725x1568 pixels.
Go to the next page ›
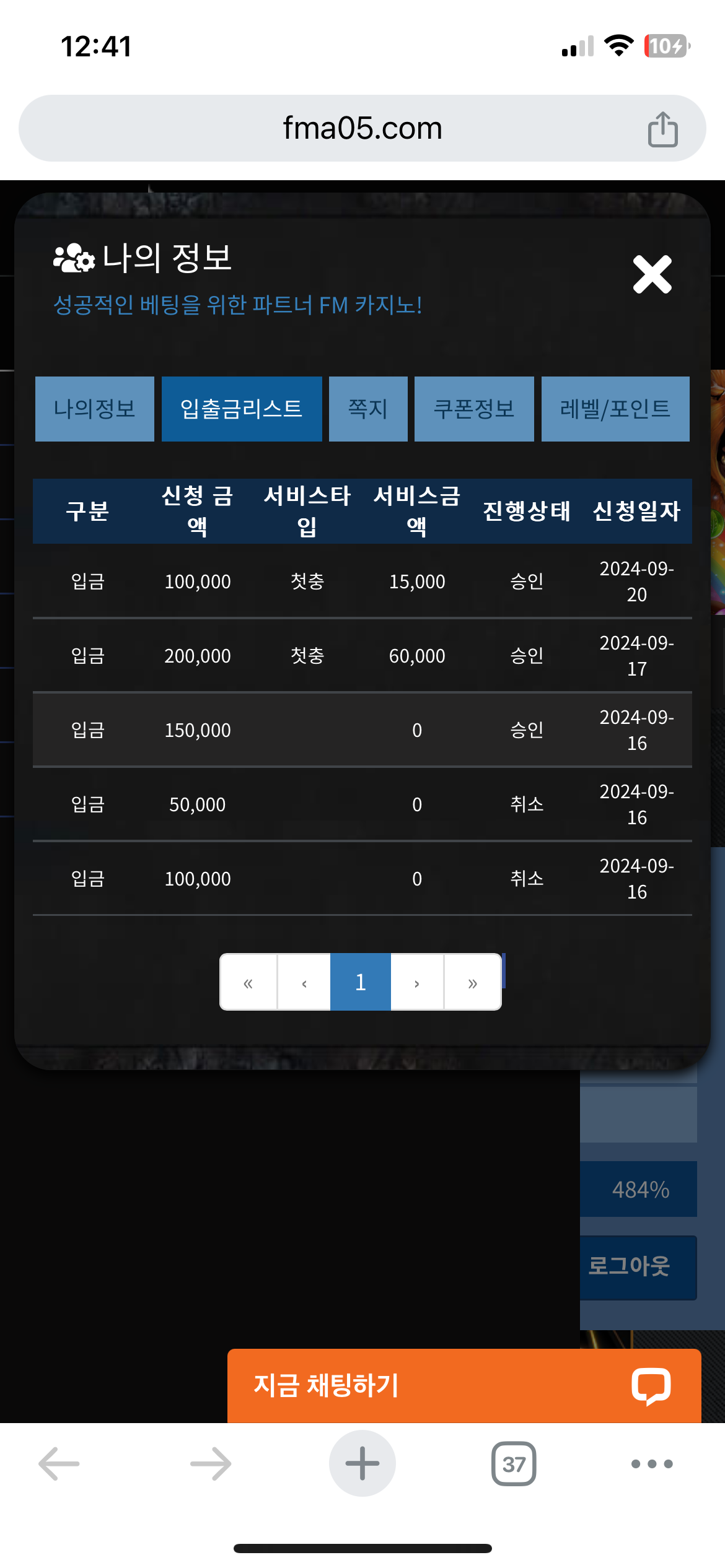coord(417,983)
